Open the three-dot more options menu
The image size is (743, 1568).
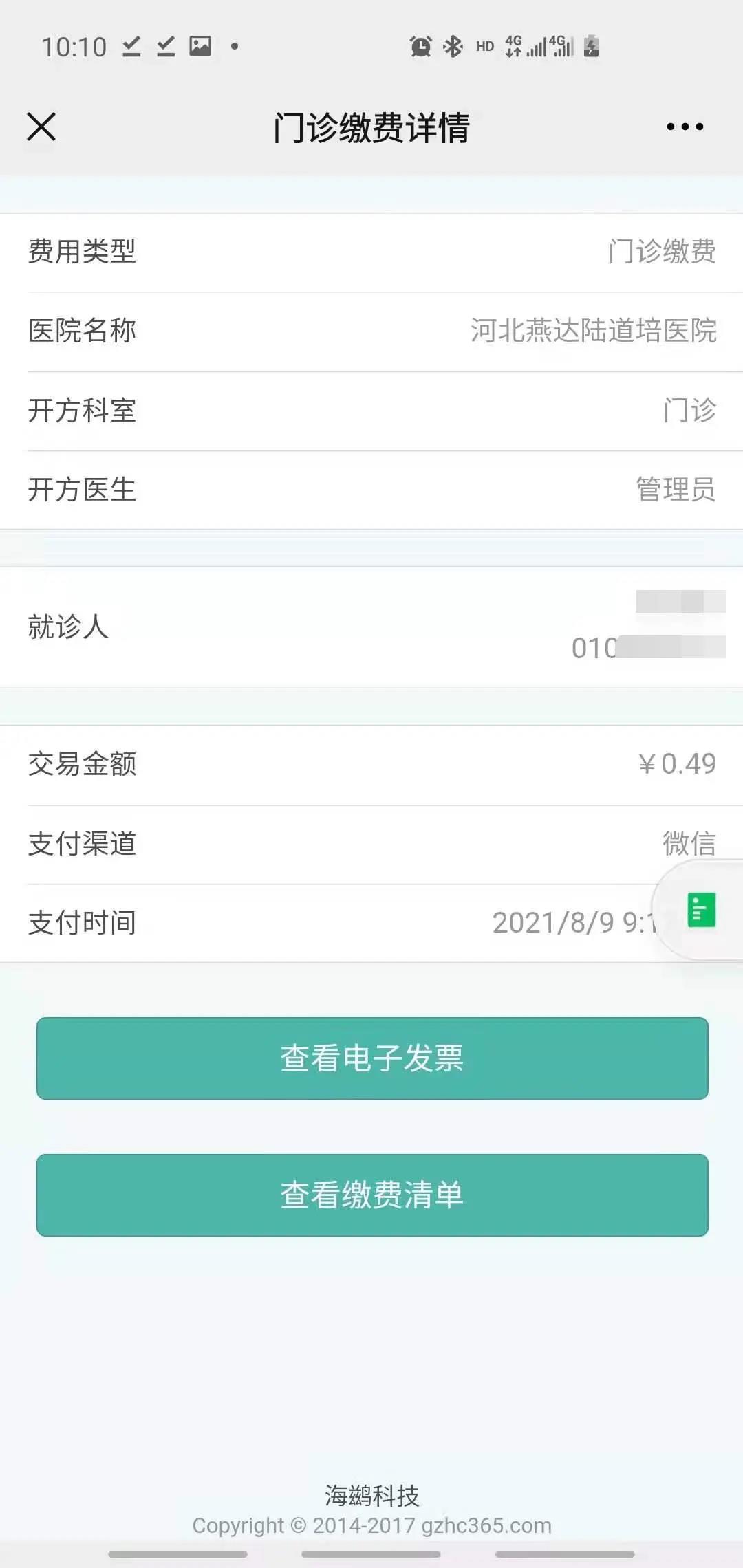[685, 127]
